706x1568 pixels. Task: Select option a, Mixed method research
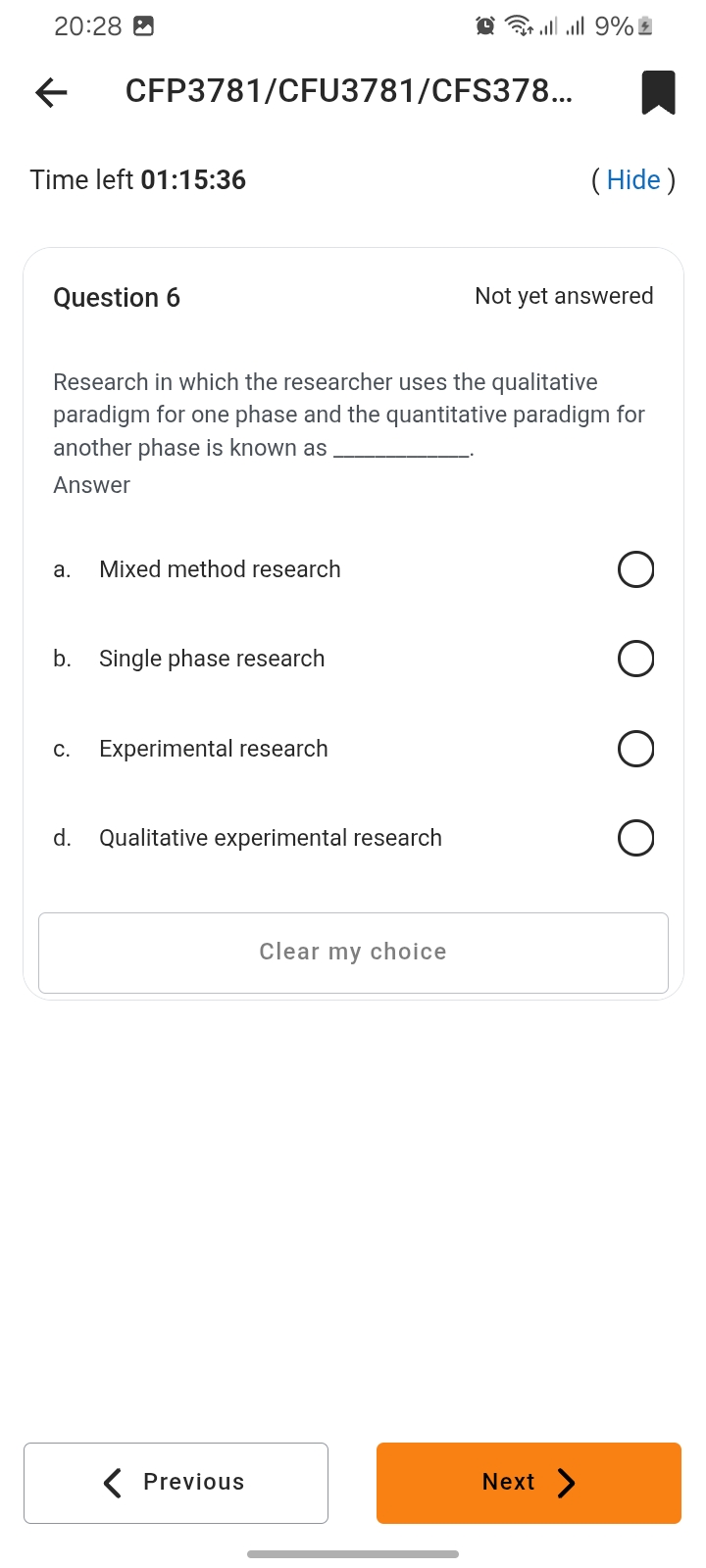635,568
